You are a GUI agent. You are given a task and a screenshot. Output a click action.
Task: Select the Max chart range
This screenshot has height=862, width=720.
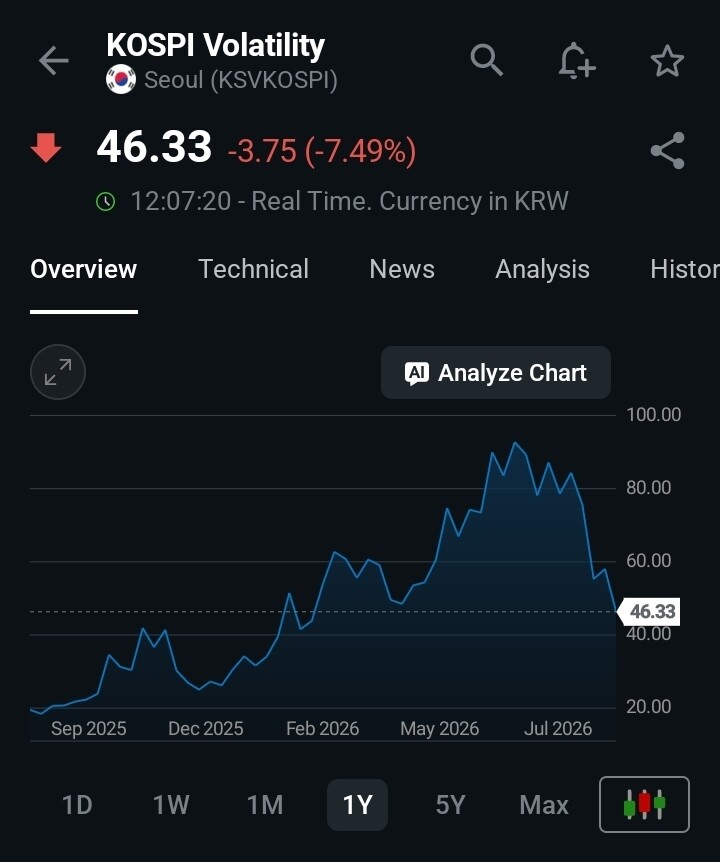pos(544,805)
